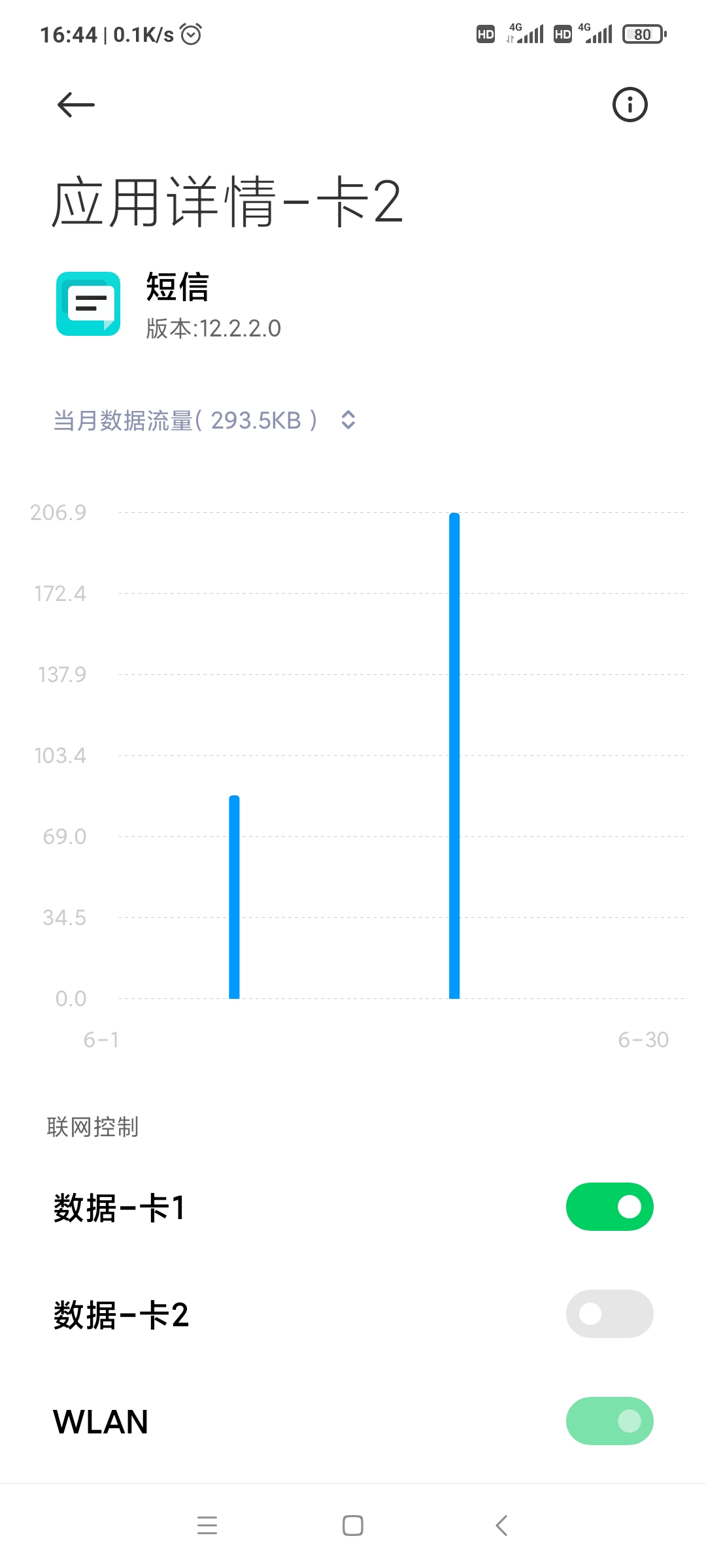This screenshot has height=1568, width=706.
Task: Turn off 数据-卡1 network access
Action: tap(609, 1207)
